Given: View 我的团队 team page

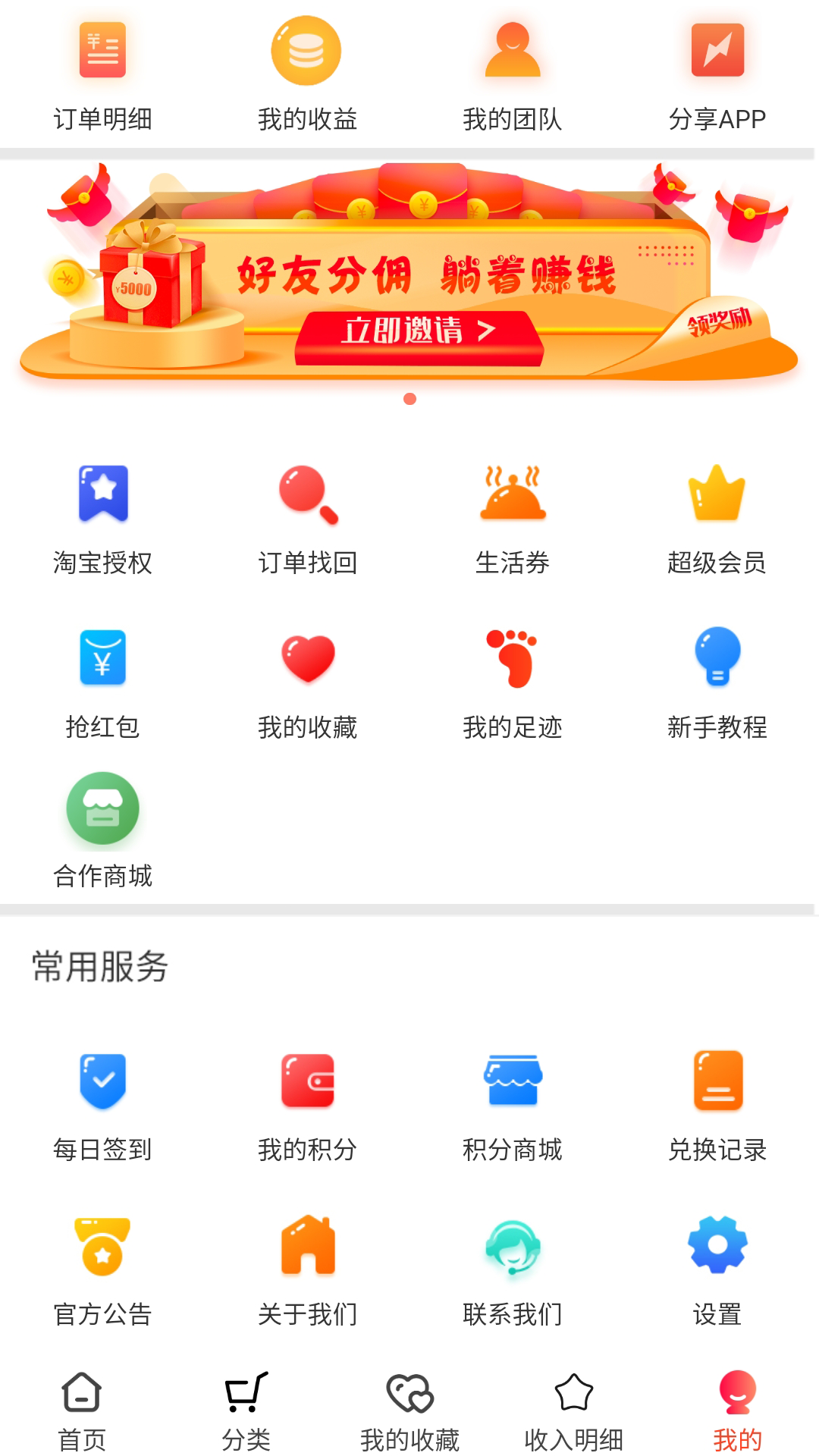Looking at the screenshot, I should 512,72.
